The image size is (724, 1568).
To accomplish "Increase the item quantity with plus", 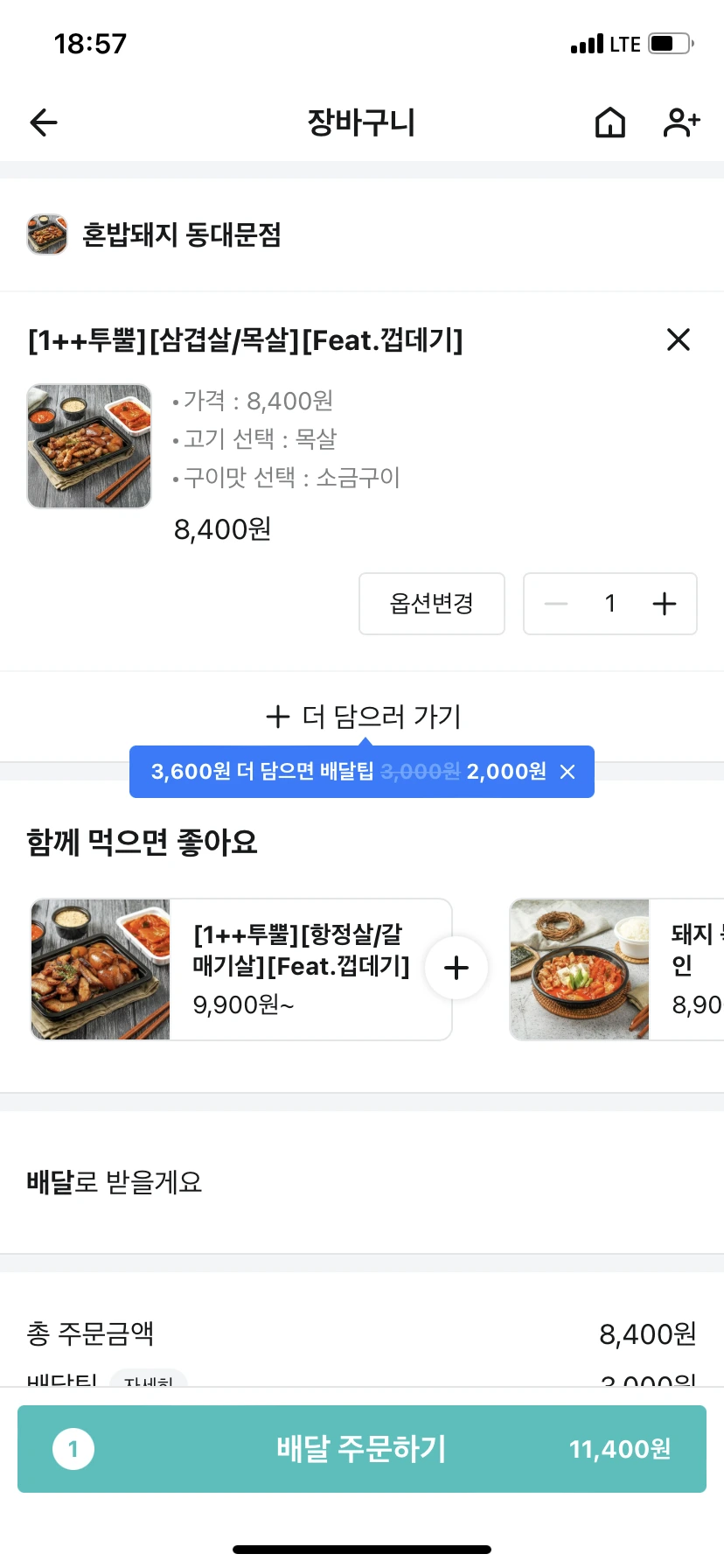I will tap(665, 604).
